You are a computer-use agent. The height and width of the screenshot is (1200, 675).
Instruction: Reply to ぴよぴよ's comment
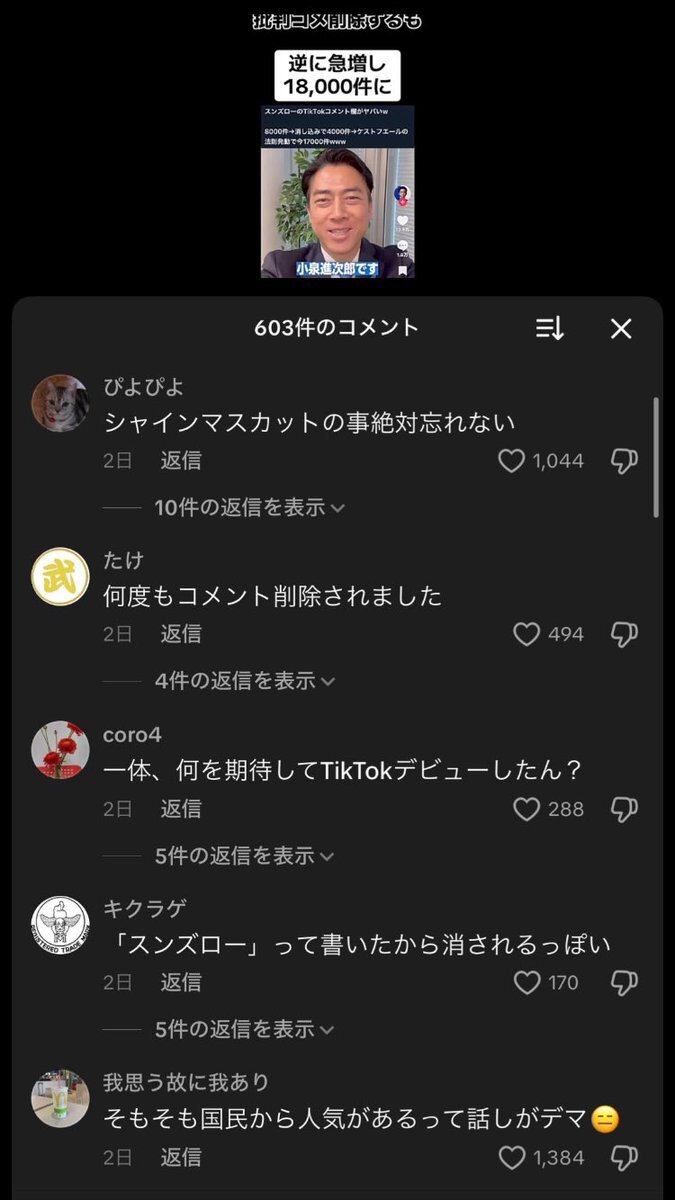[x=181, y=461]
